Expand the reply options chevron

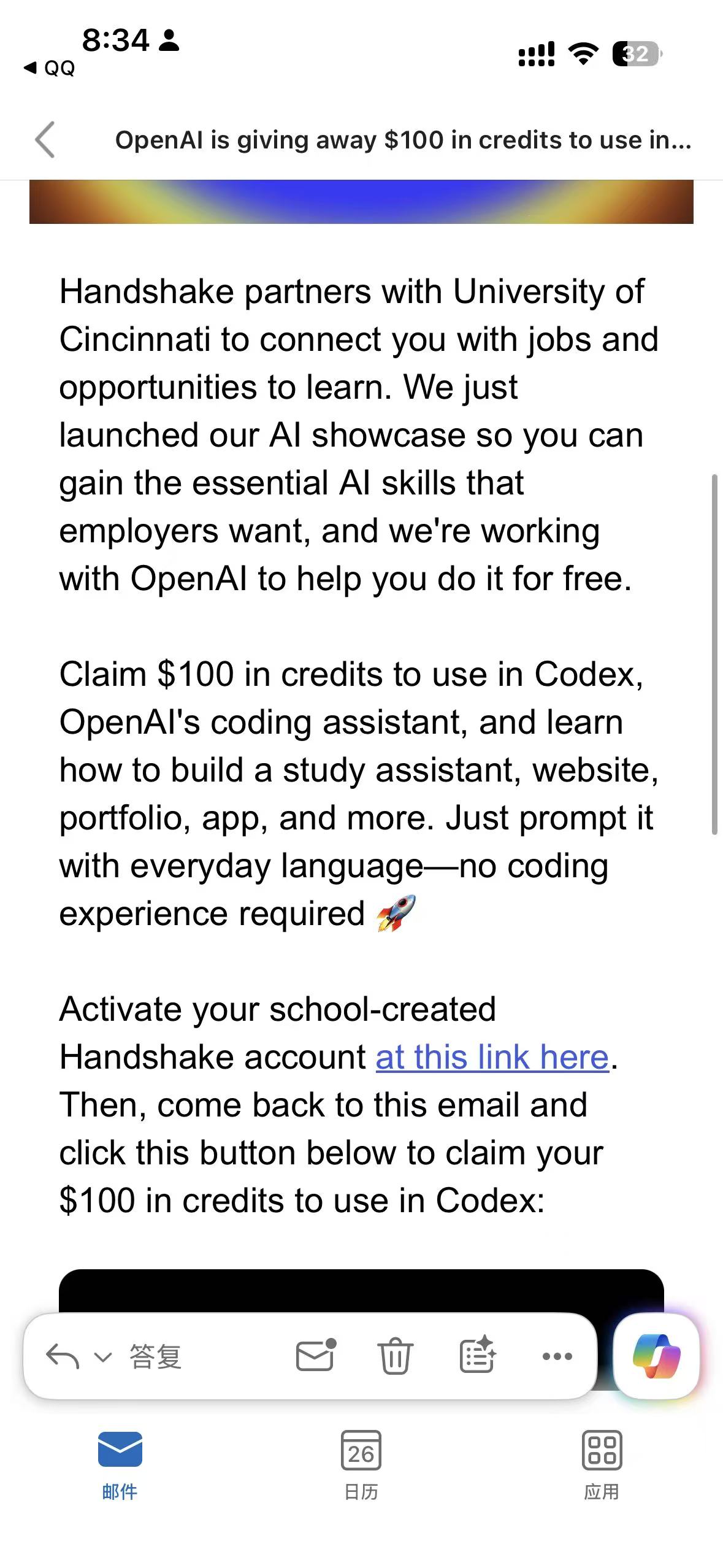pyautogui.click(x=103, y=1357)
